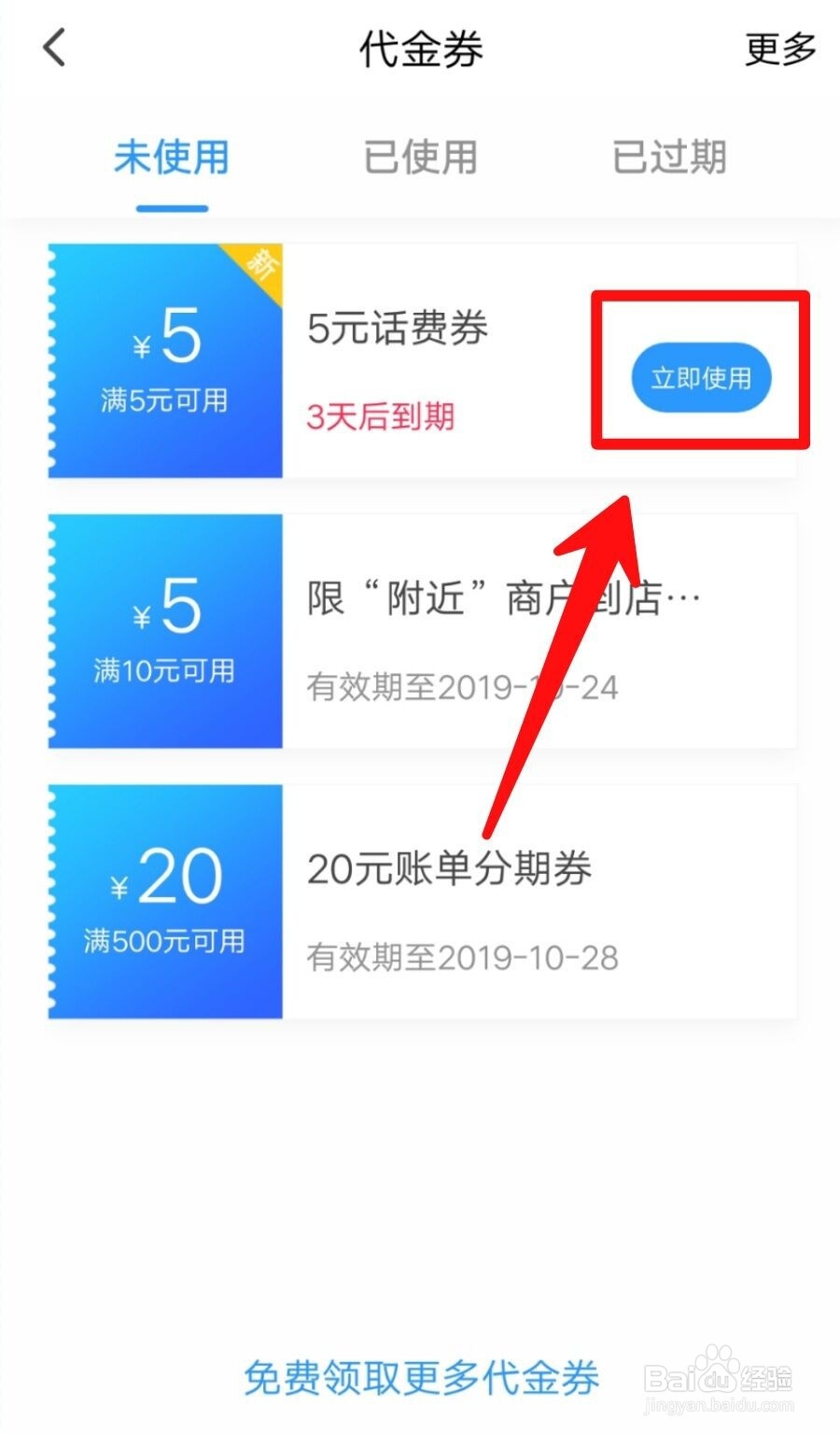Tap the ¥5 满10元可用 coupon ticket graphic
This screenshot has height=1434, width=840.
pos(163,630)
